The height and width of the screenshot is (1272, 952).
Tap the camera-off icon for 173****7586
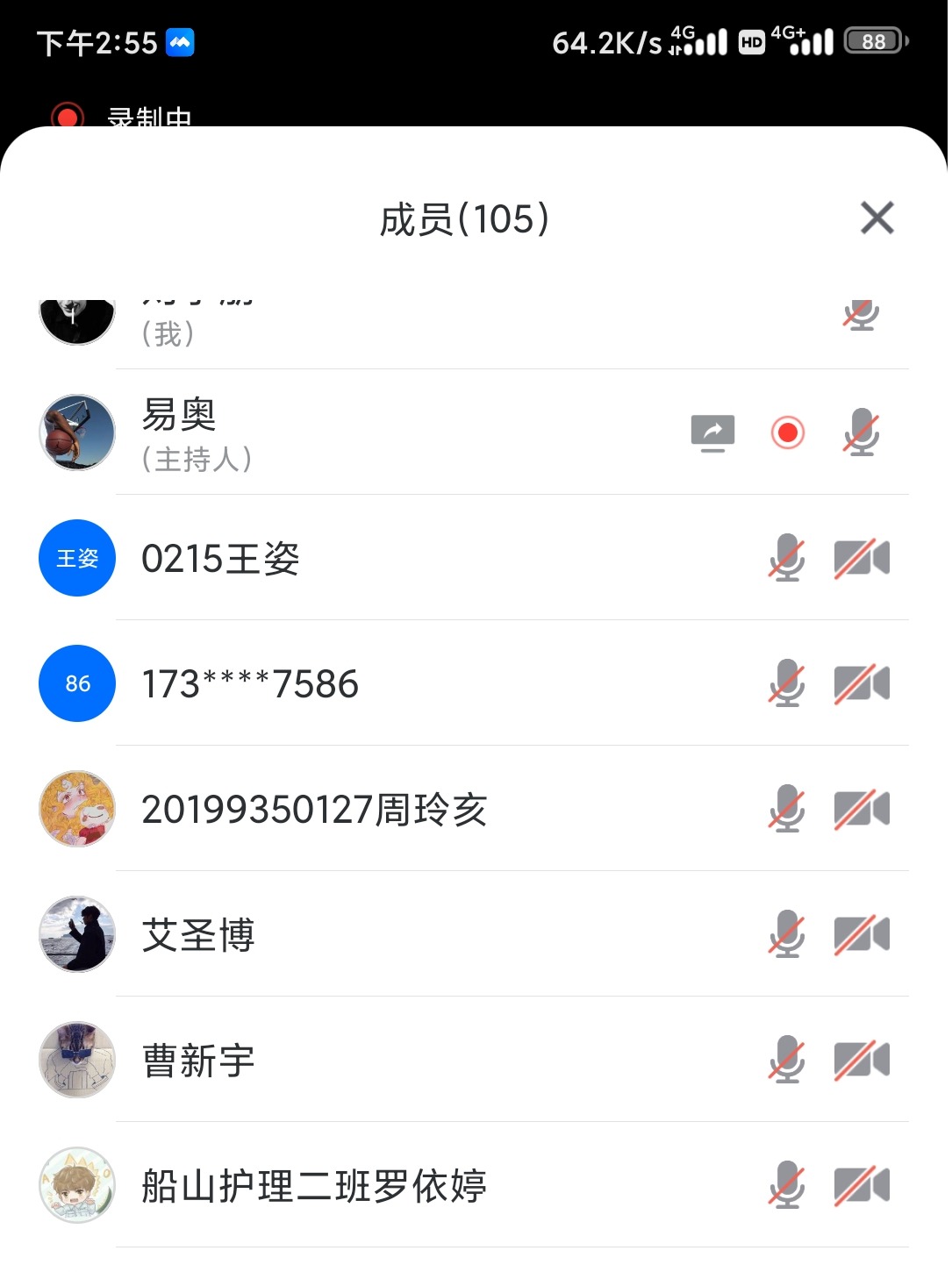[x=861, y=684]
